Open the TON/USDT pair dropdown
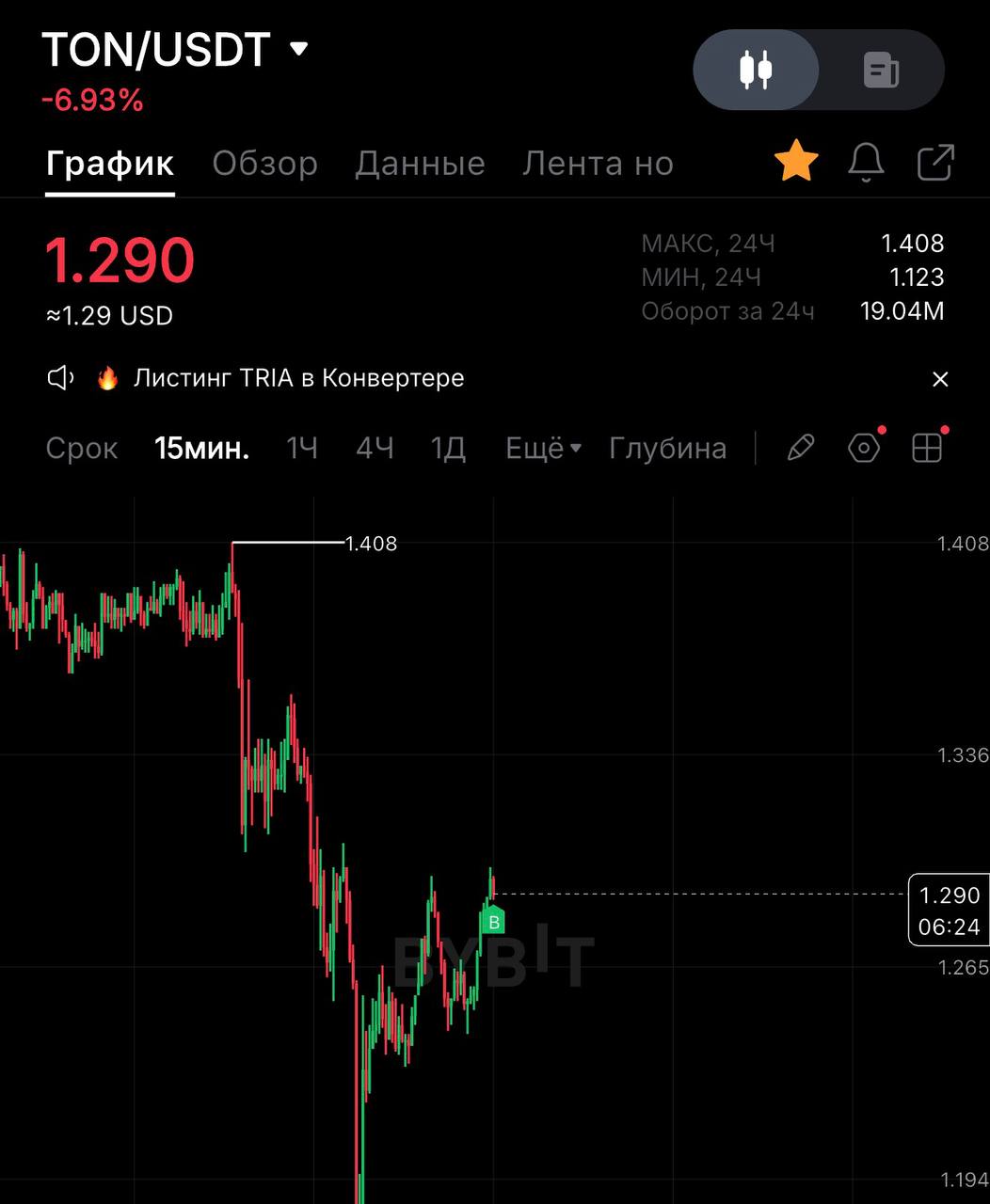990x1204 pixels. [298, 49]
